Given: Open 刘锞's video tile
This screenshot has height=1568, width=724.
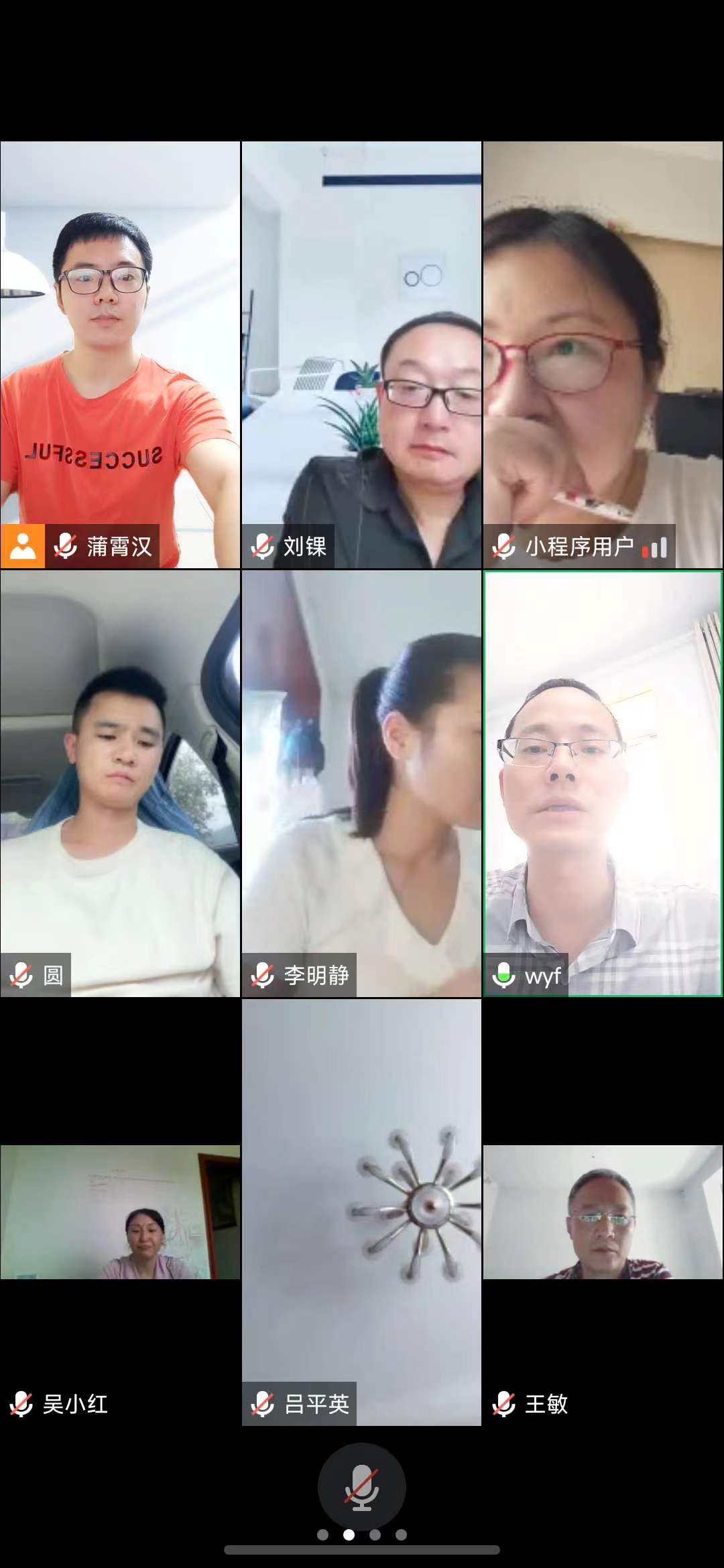Looking at the screenshot, I should tap(361, 354).
